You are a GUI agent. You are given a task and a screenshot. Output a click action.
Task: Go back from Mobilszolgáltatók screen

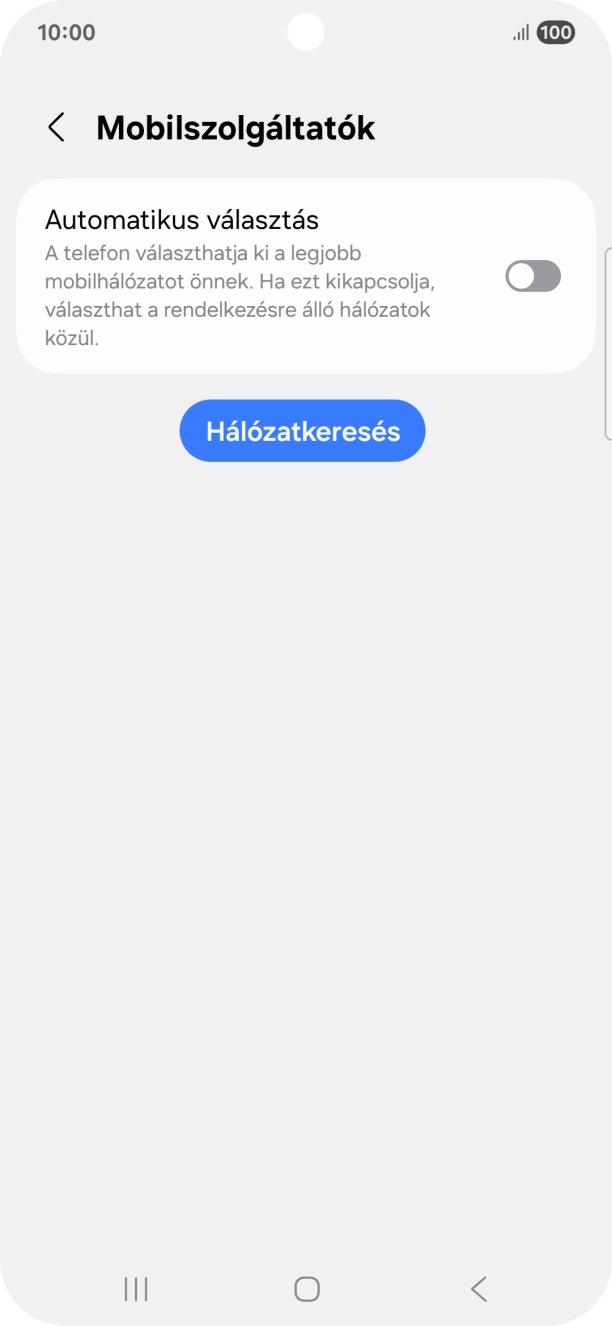point(57,128)
